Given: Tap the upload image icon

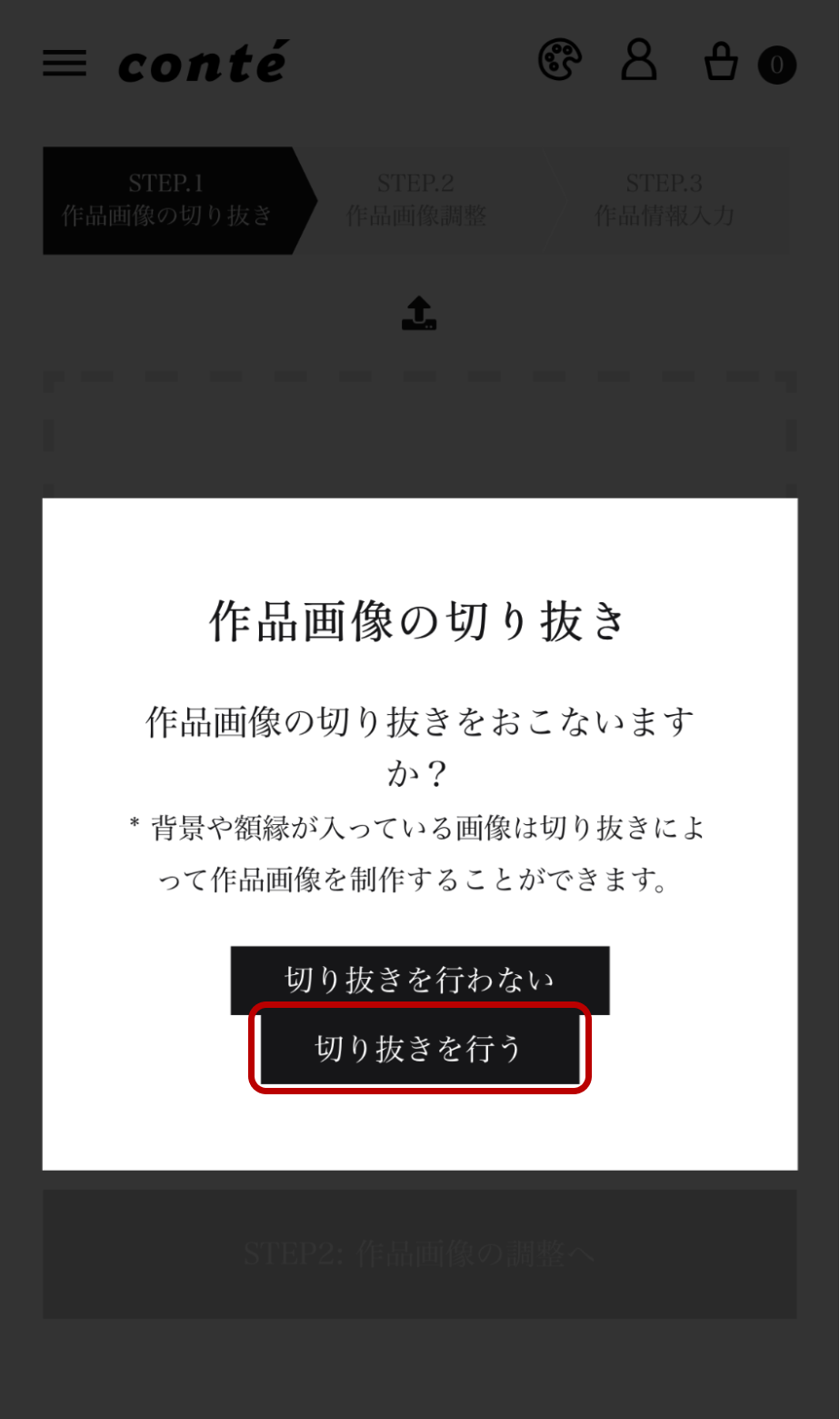Looking at the screenshot, I should click(419, 314).
